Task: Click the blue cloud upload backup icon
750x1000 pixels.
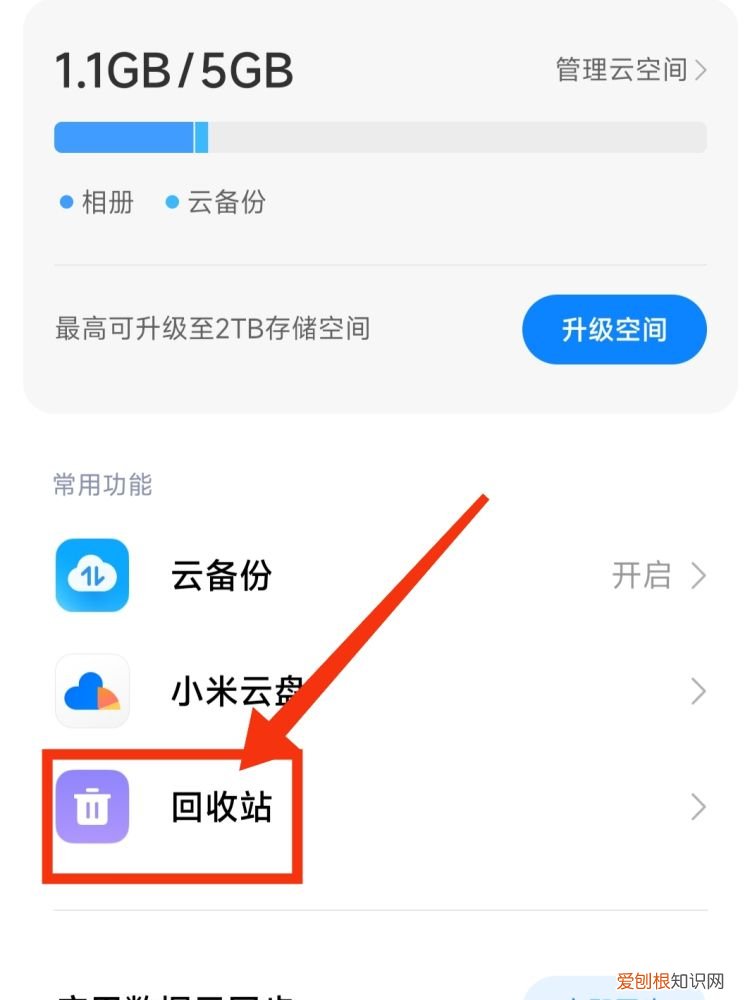Action: point(91,576)
